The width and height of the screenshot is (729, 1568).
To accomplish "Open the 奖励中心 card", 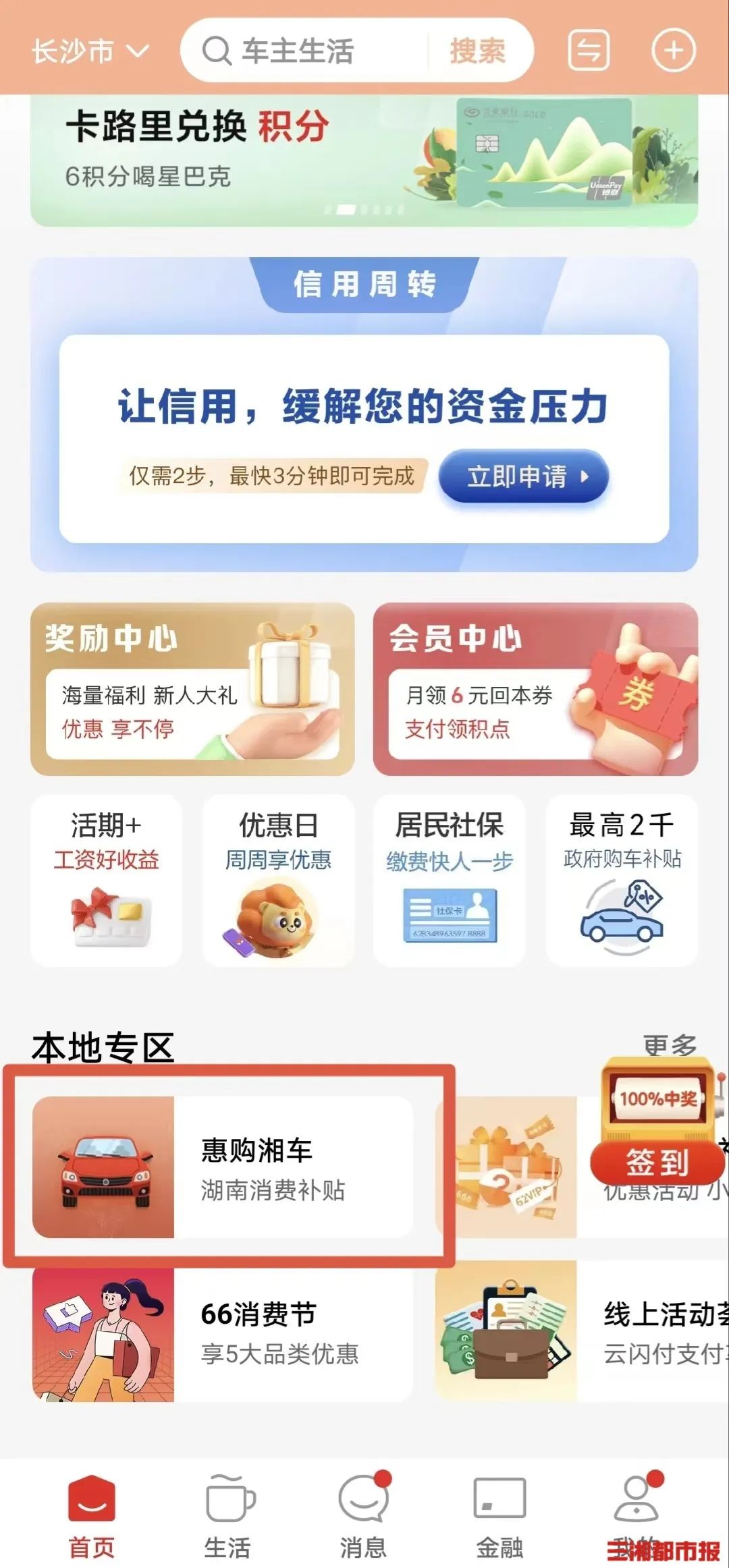I will (192, 690).
